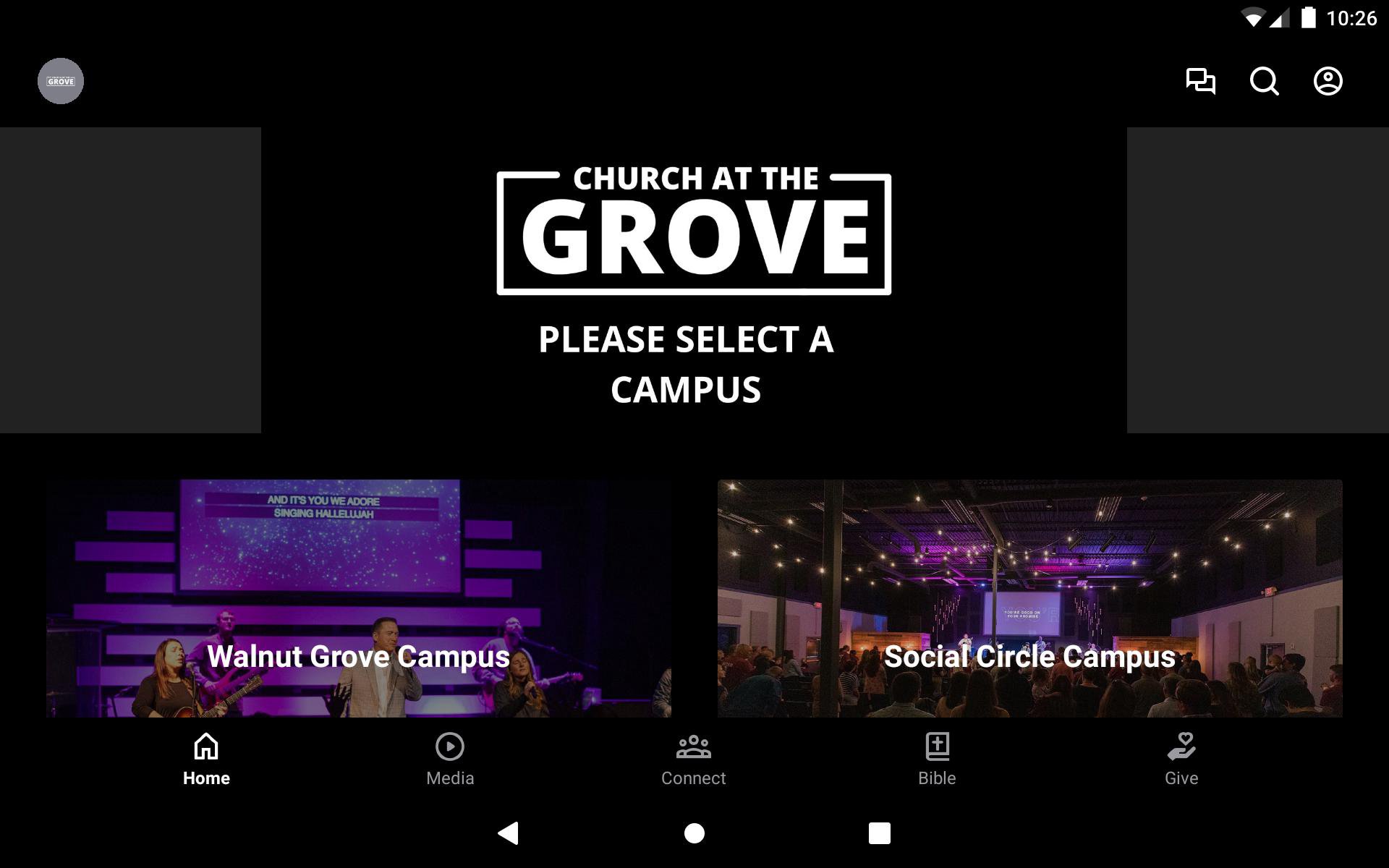The image size is (1389, 868).
Task: Switch to the Give tab
Action: (x=1181, y=759)
